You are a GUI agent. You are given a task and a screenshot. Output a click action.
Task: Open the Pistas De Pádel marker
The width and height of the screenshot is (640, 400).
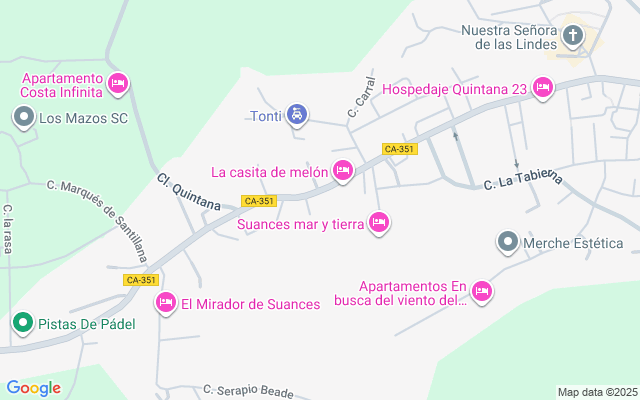23,323
